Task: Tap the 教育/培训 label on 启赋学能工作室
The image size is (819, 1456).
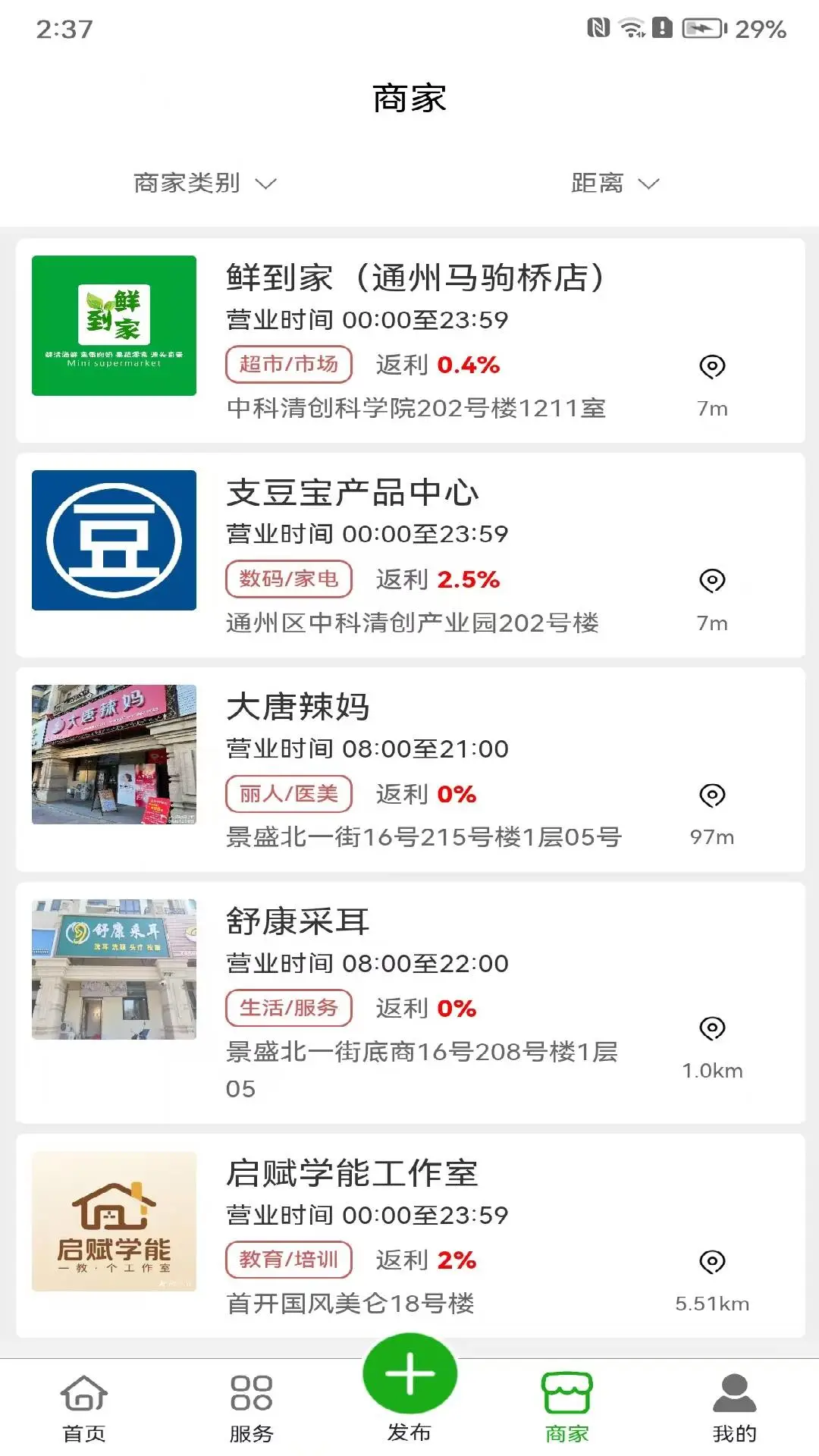Action: pos(289,1259)
